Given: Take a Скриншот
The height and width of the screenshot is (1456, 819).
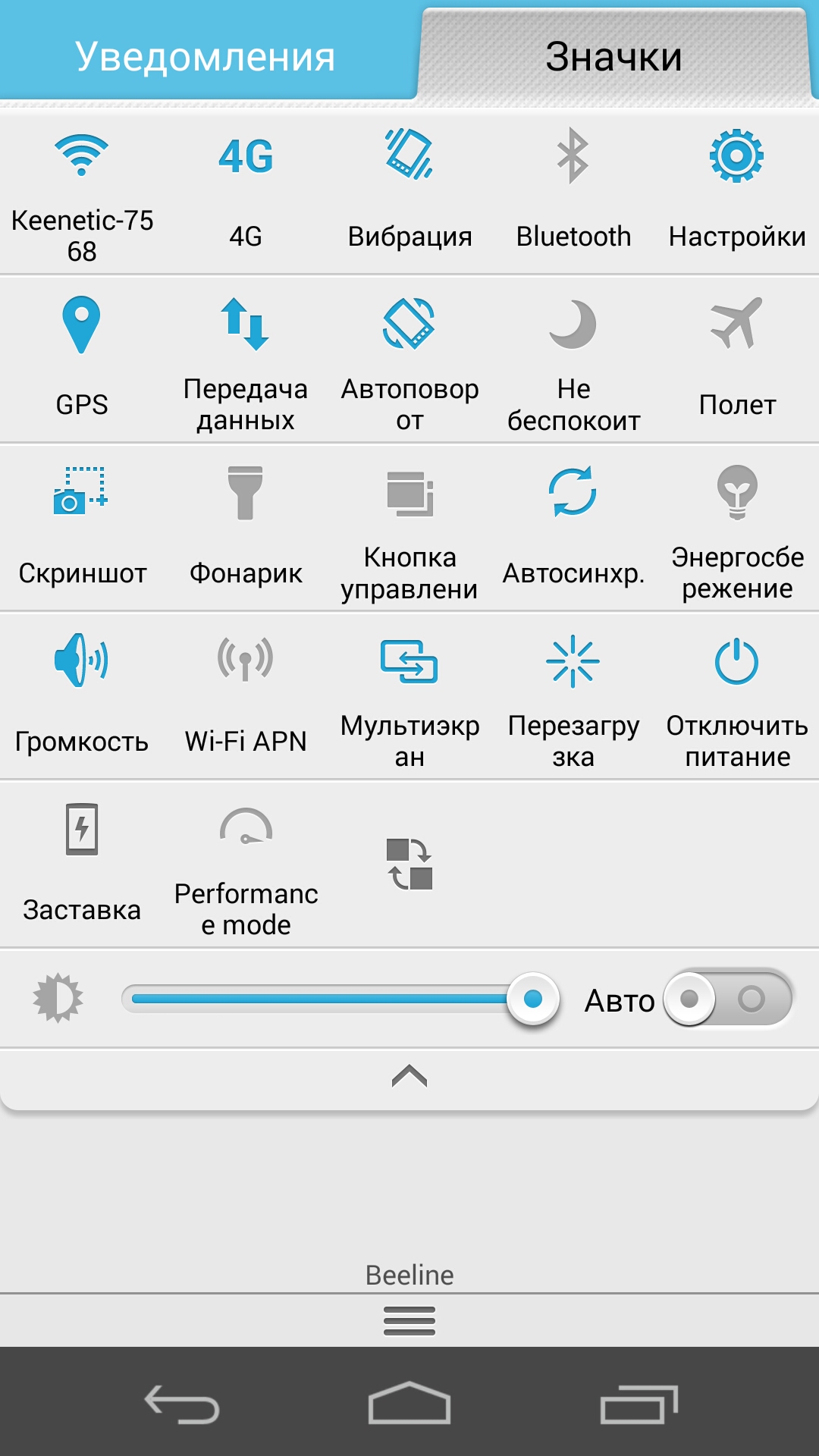Looking at the screenshot, I should point(82,526).
